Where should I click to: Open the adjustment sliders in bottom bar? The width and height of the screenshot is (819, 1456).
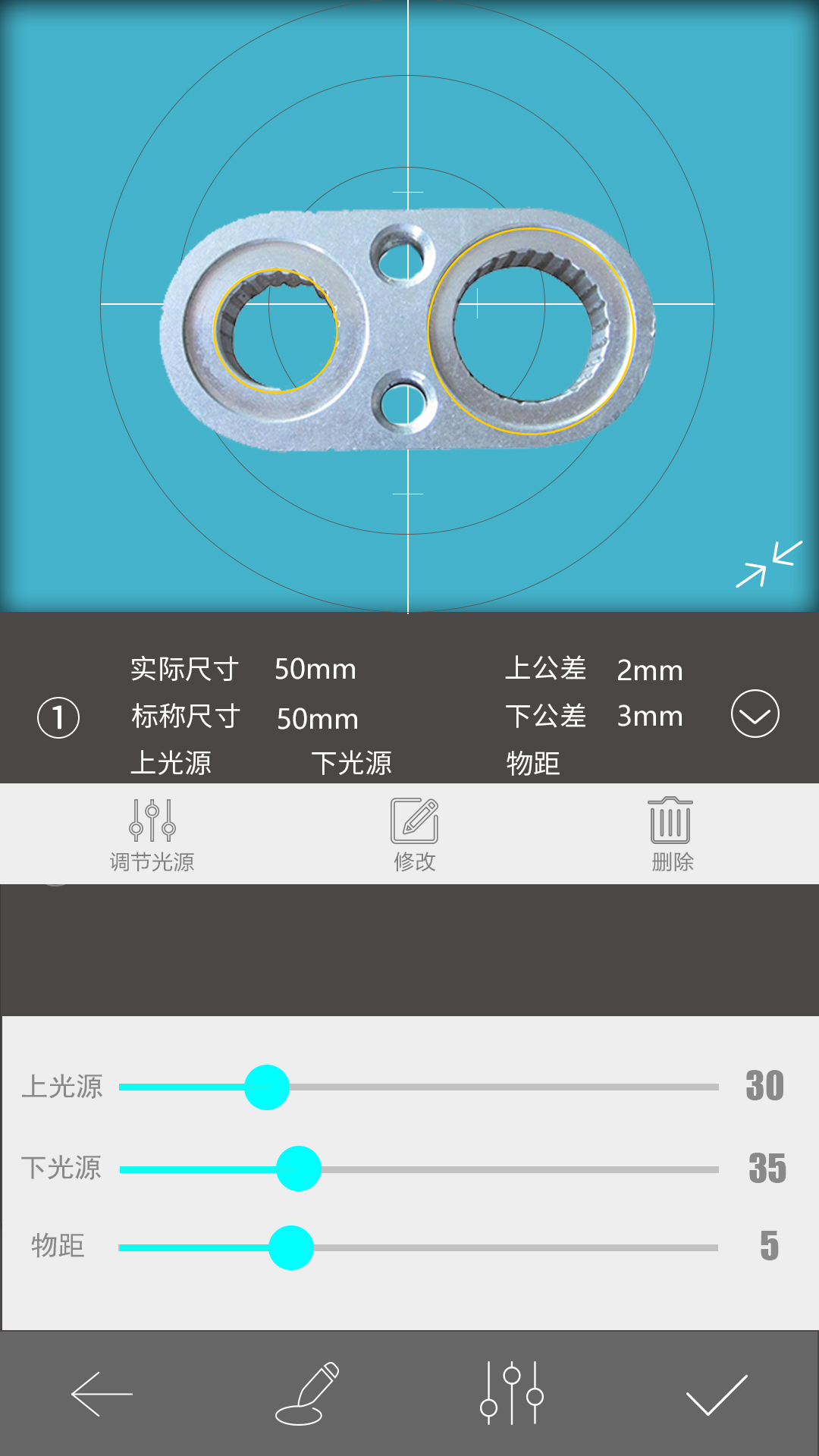(512, 1394)
